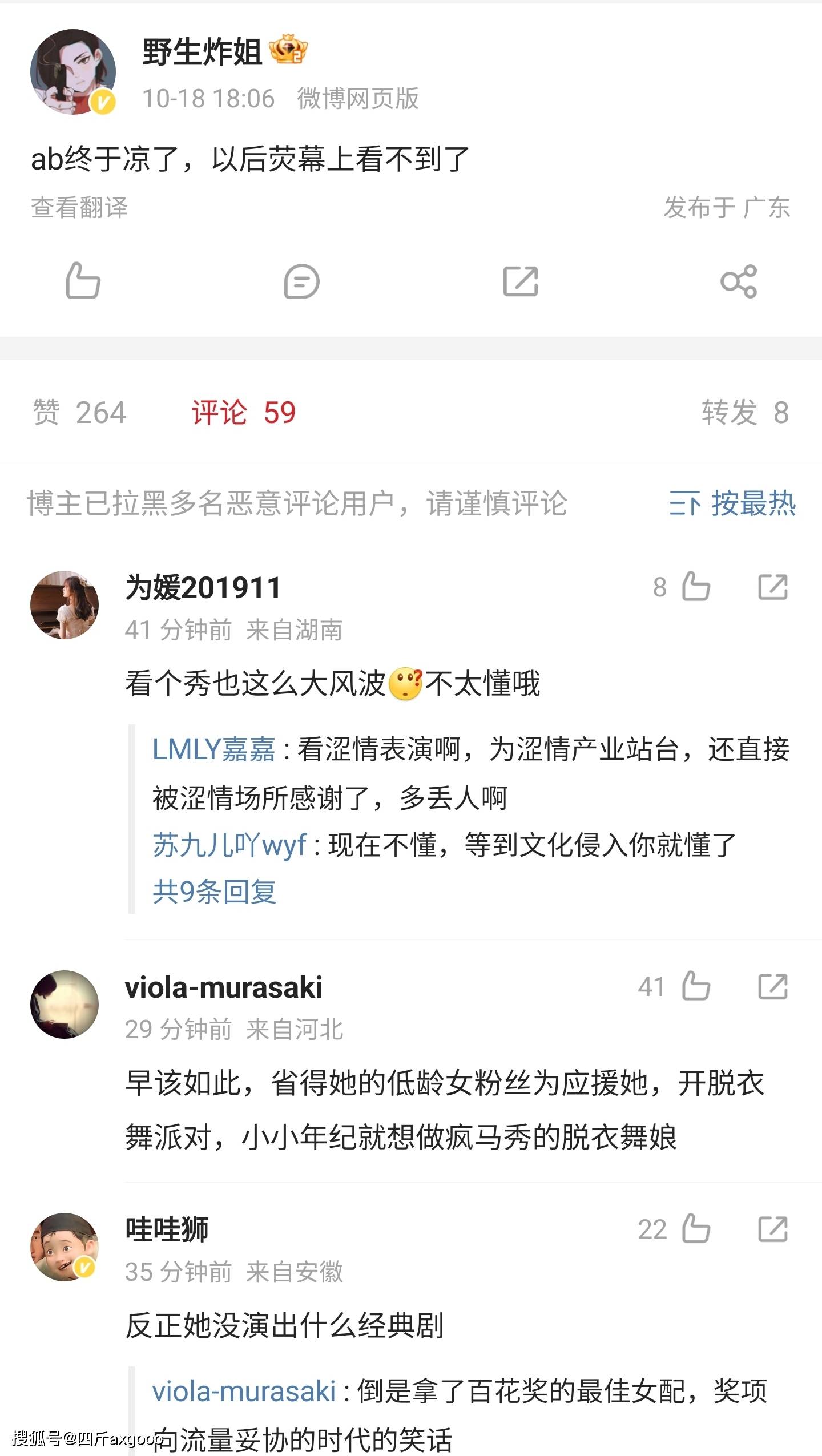Open the comment icon under the post
Screen dimensions: 822x1456
tap(301, 281)
